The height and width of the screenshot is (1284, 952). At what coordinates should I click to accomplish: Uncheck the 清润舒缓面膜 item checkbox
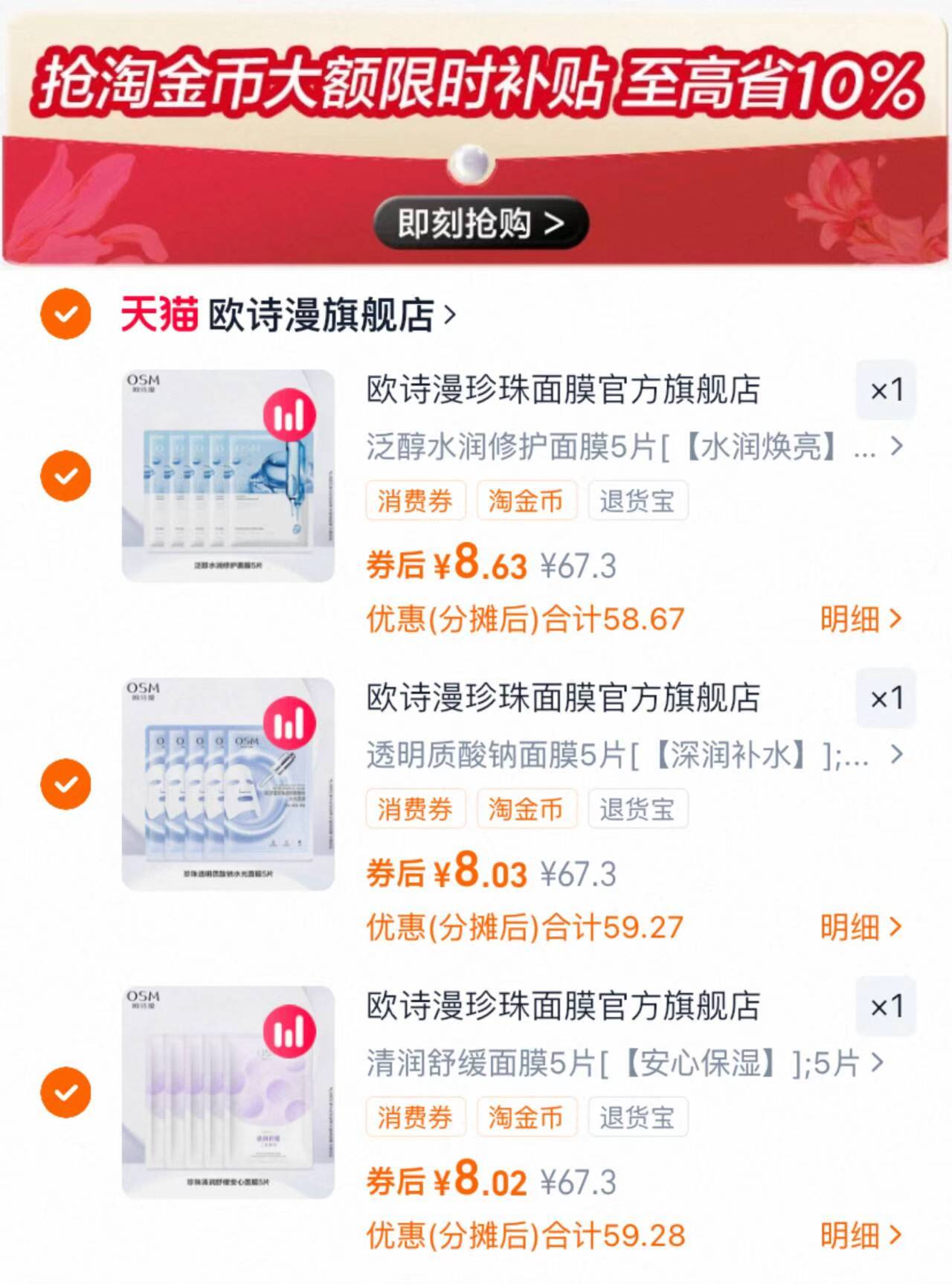[x=68, y=1094]
